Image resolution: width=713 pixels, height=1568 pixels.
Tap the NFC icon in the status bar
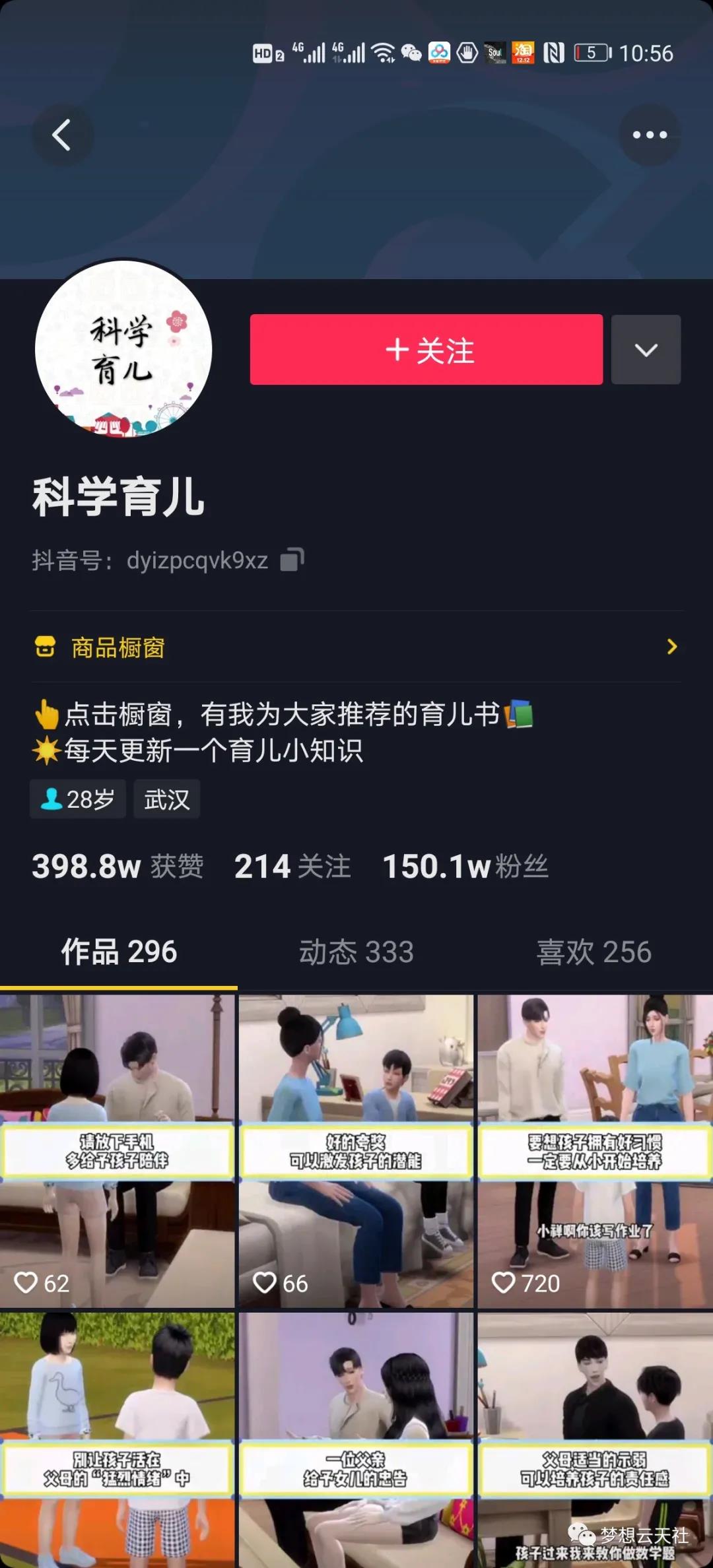(x=553, y=53)
